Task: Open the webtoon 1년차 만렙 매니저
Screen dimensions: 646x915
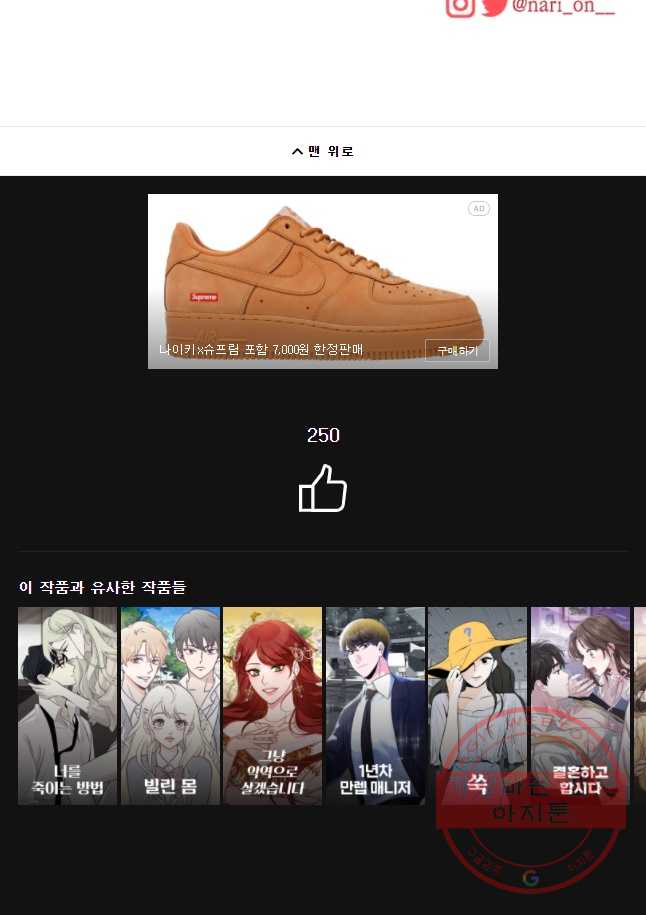Action: (x=375, y=705)
